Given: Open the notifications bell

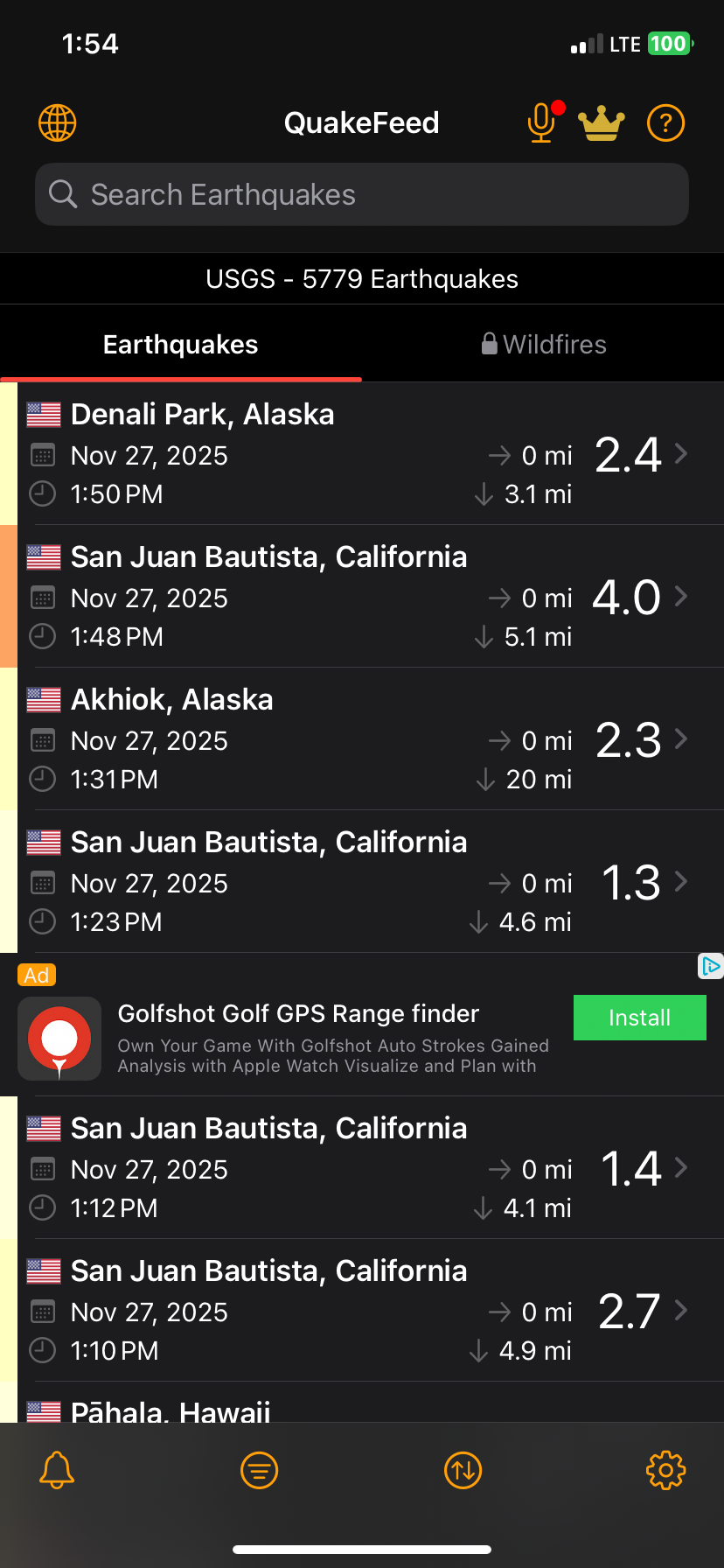Looking at the screenshot, I should (57, 1470).
